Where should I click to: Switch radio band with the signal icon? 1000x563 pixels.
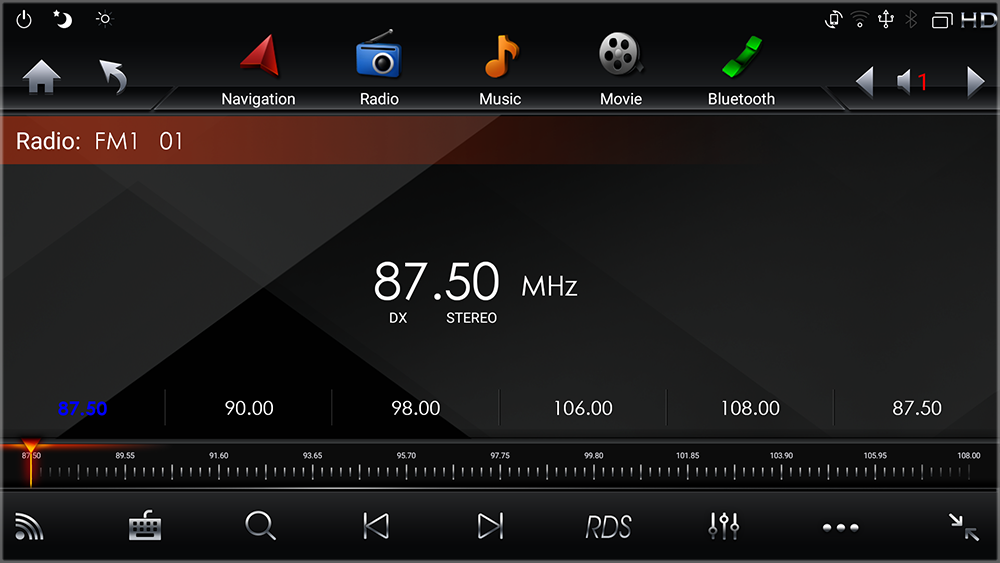[30, 526]
